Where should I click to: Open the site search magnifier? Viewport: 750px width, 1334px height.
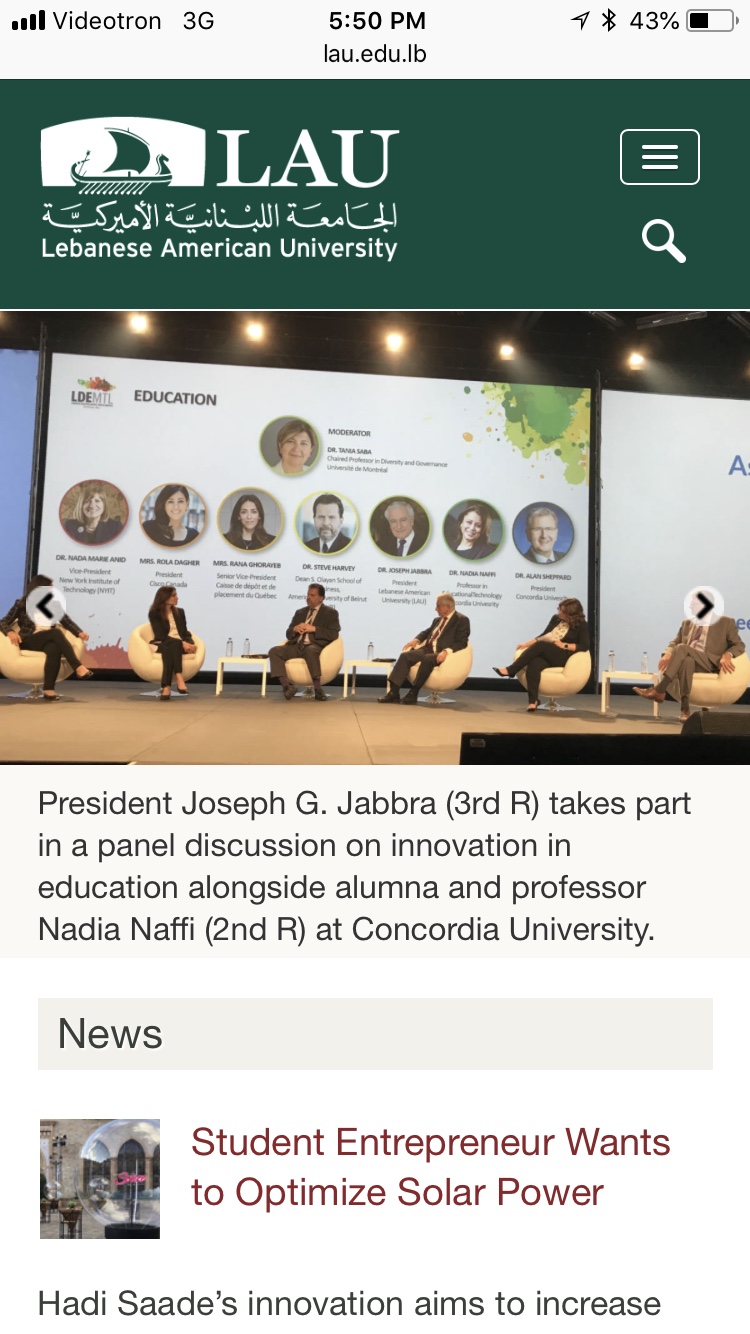tap(663, 241)
